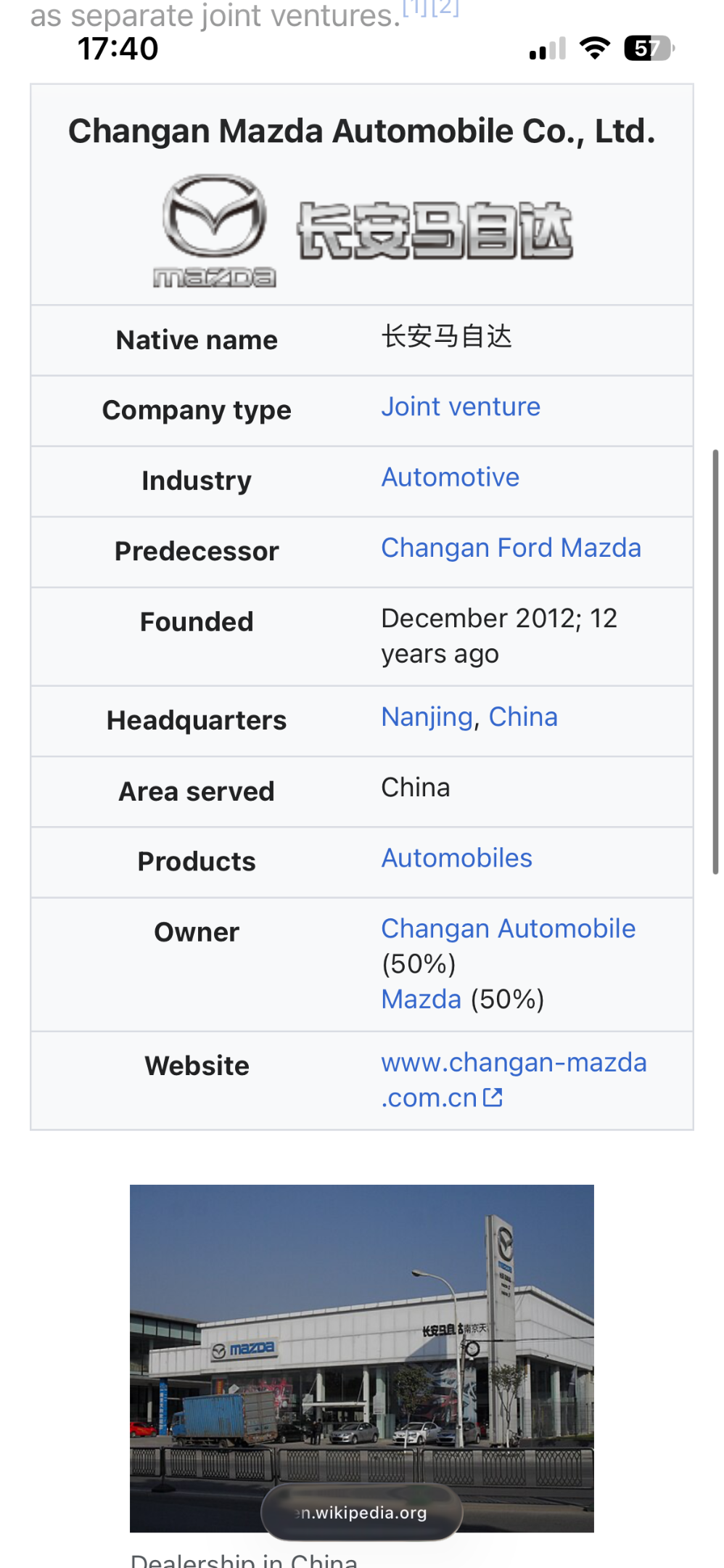Open the Changan Ford Mazda article
Screen dimensions: 724x1568
click(x=511, y=548)
